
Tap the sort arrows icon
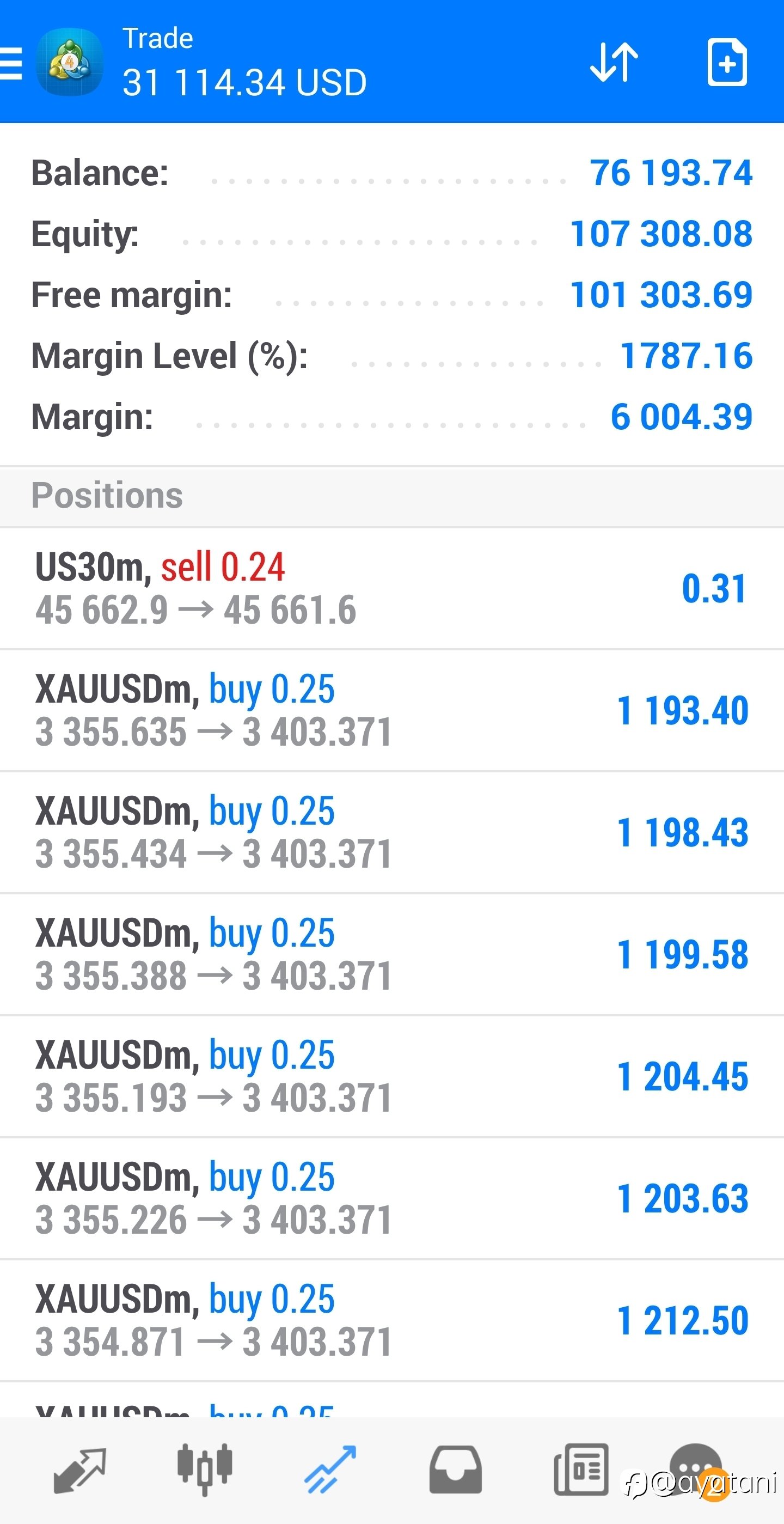[614, 62]
